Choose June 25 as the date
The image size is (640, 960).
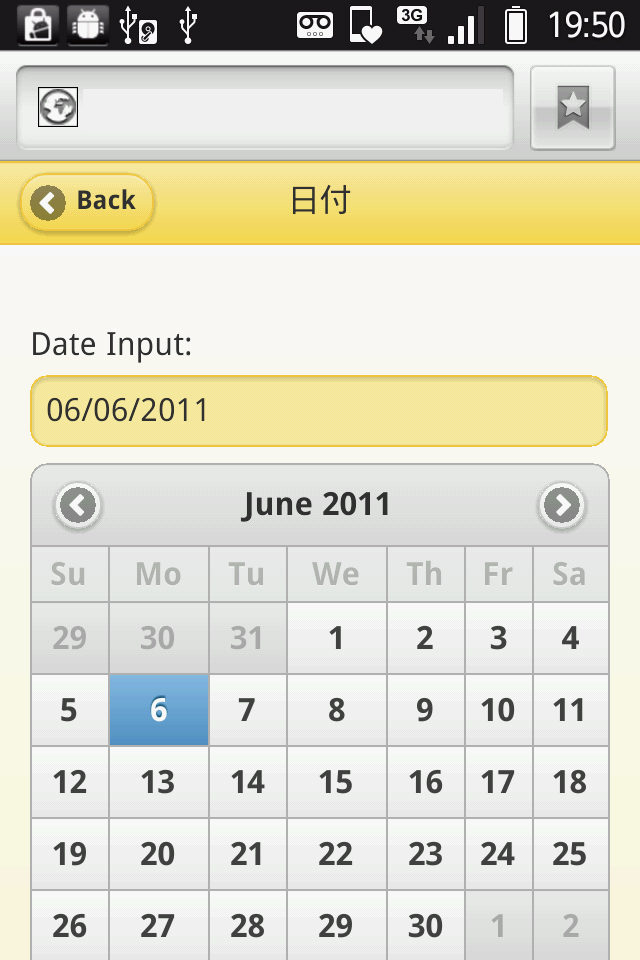pos(570,854)
